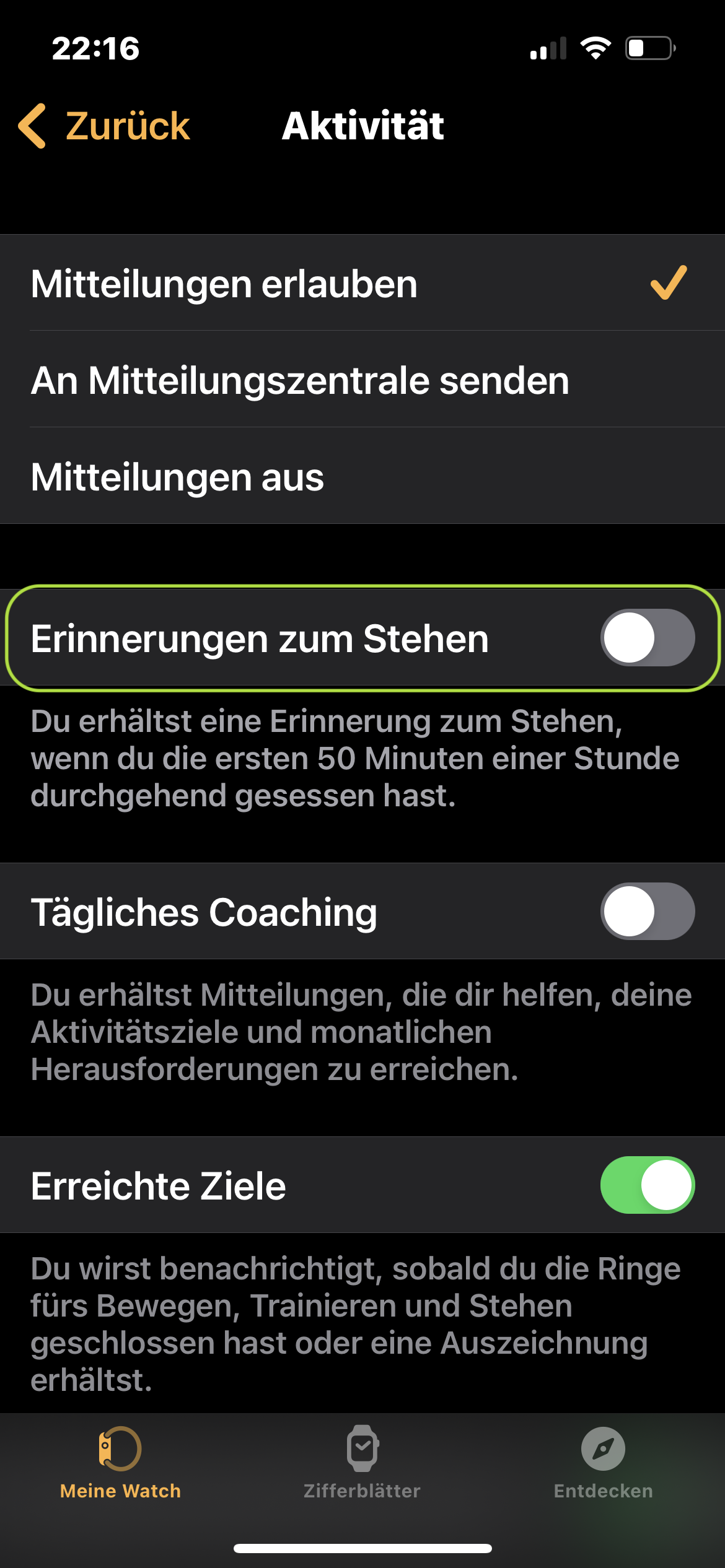Image resolution: width=725 pixels, height=1568 pixels.
Task: Go back with the Zurück button
Action: (x=104, y=126)
